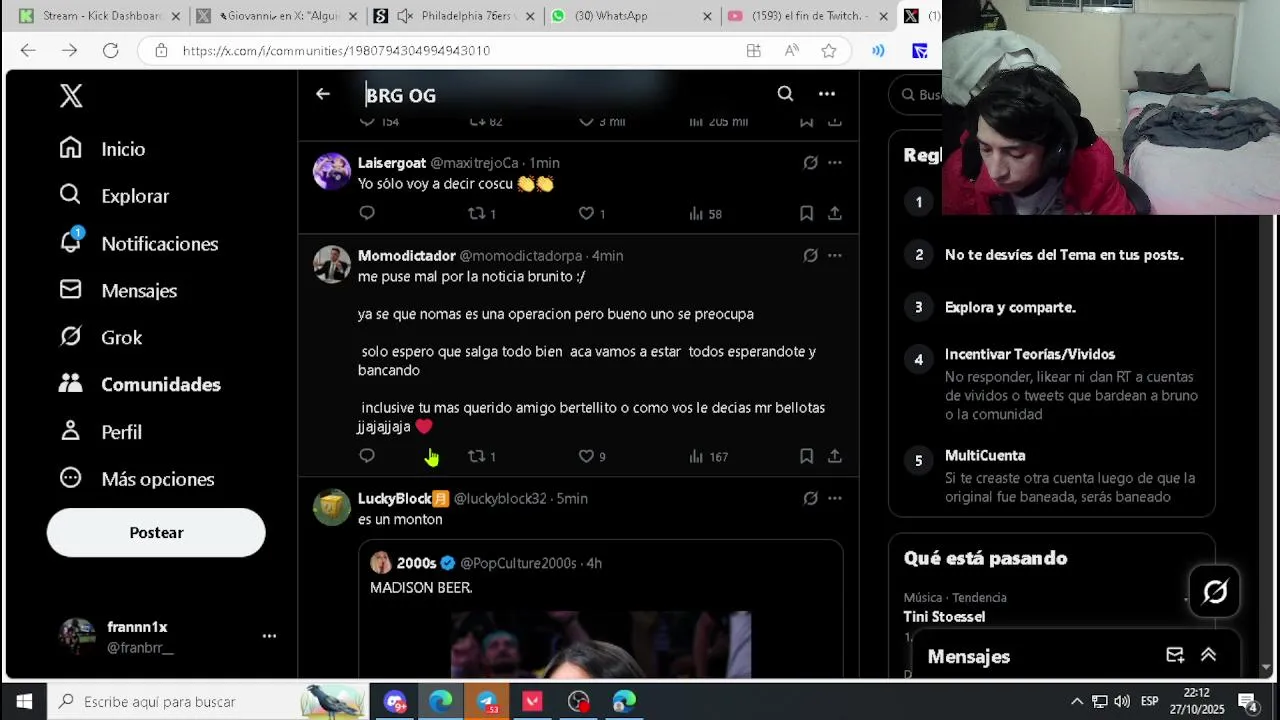Like Momodictador's post

[587, 456]
